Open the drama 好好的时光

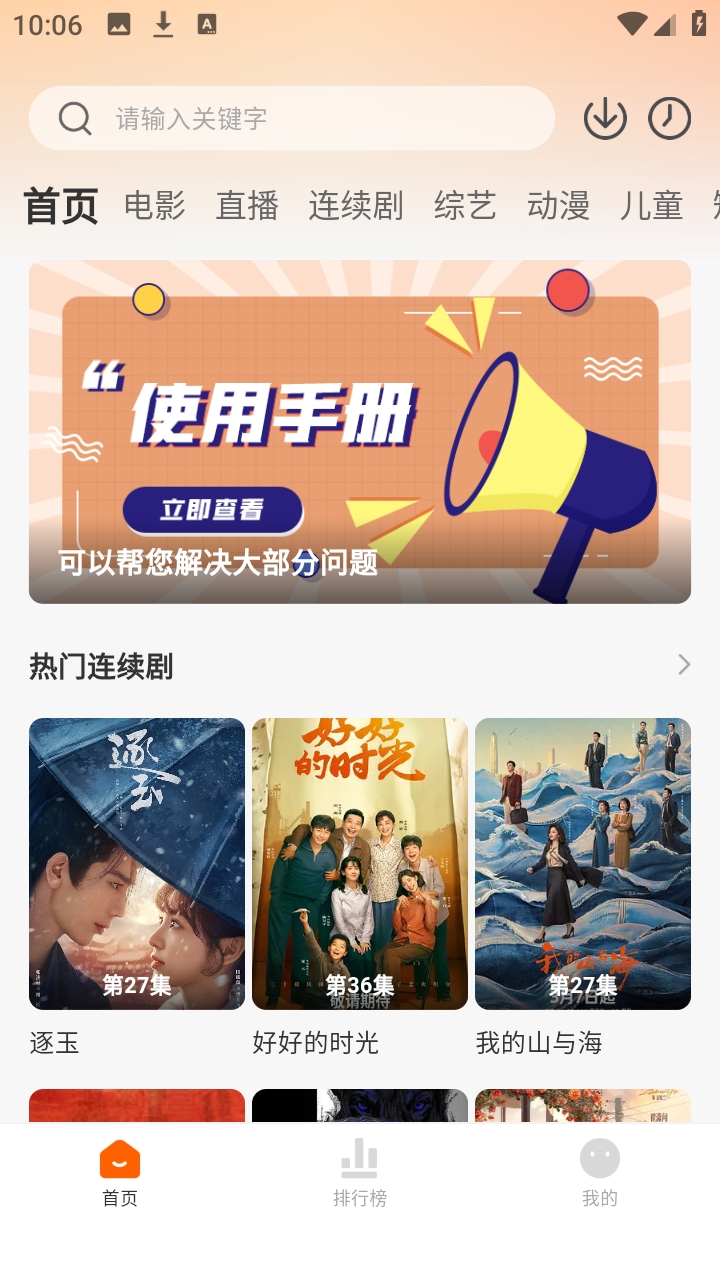pyautogui.click(x=360, y=864)
